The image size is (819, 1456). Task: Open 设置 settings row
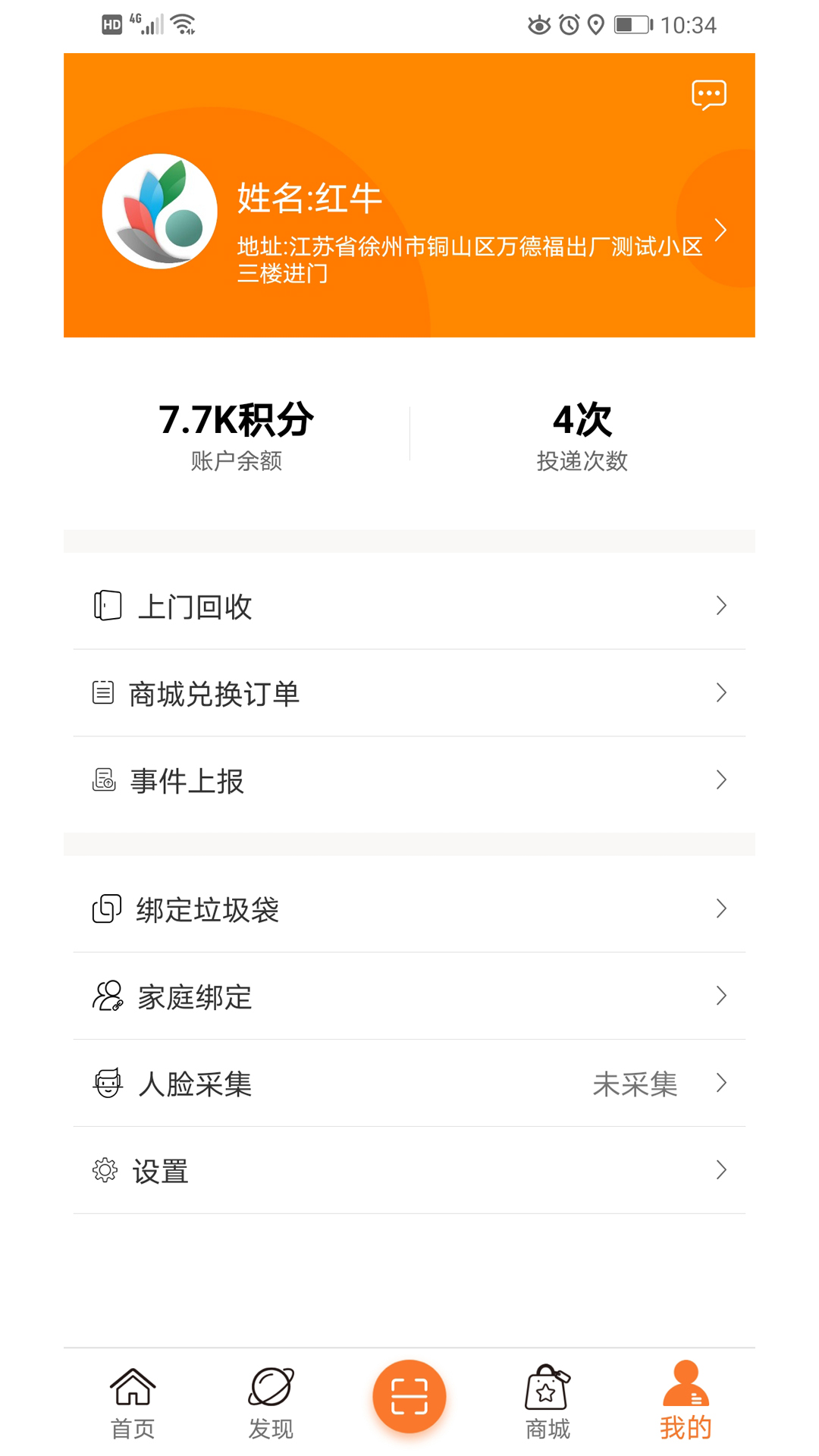coord(409,1171)
